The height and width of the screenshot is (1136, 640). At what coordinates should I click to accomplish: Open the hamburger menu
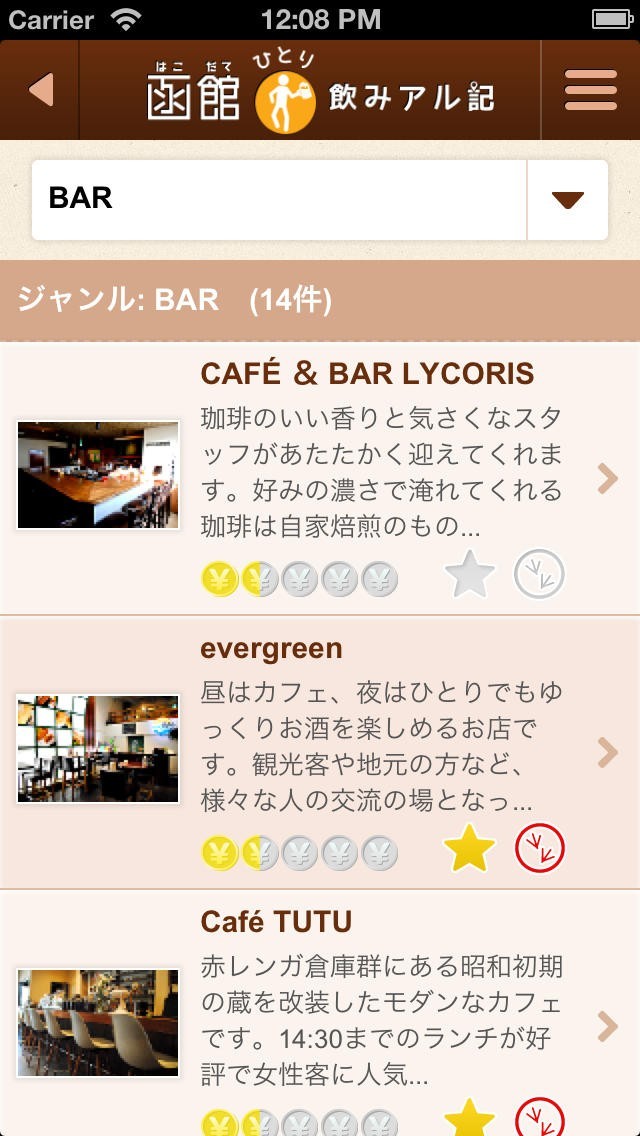(590, 90)
